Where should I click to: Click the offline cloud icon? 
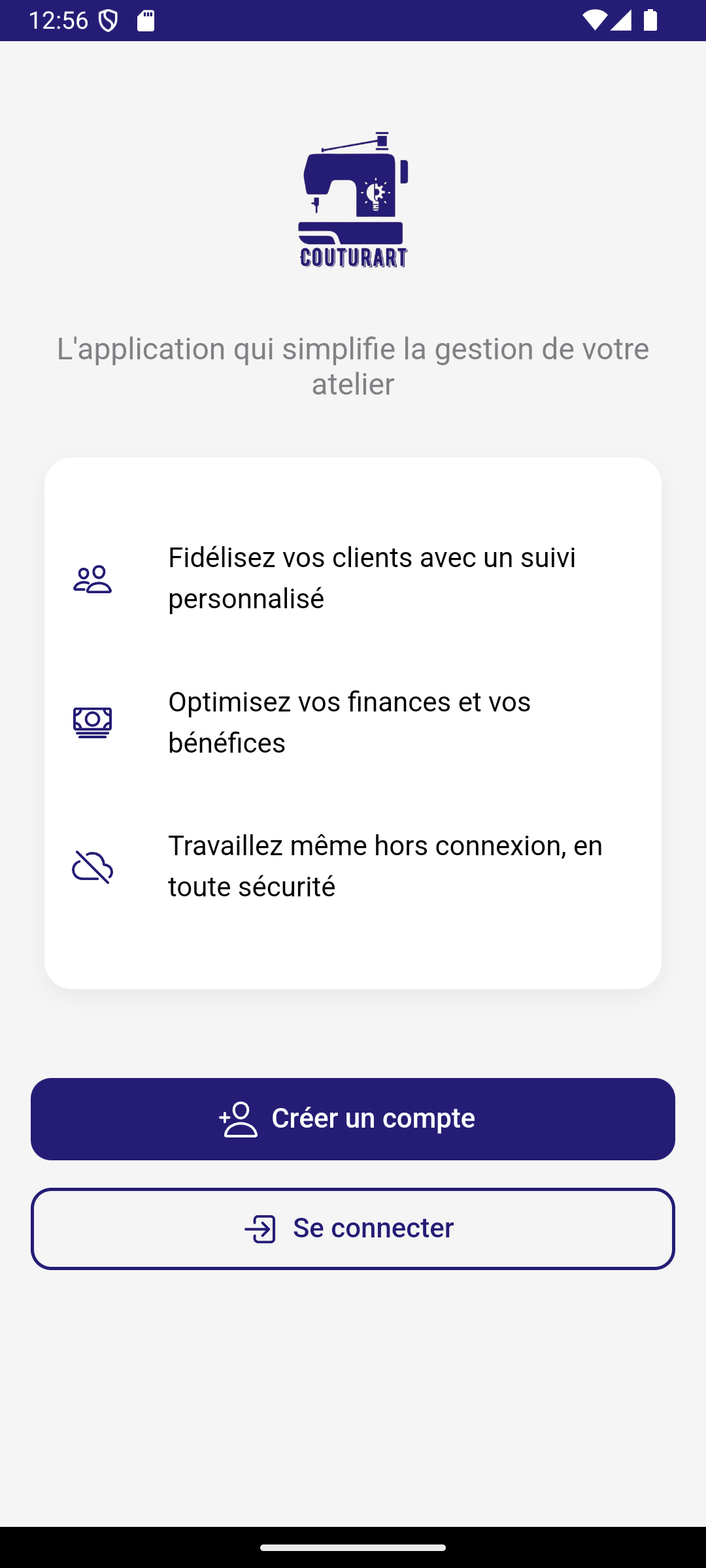point(92,867)
